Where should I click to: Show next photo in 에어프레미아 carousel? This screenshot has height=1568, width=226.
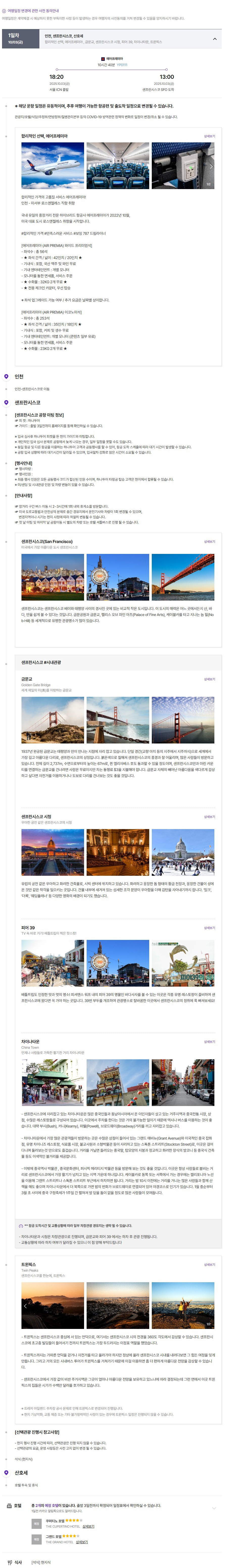[211, 166]
